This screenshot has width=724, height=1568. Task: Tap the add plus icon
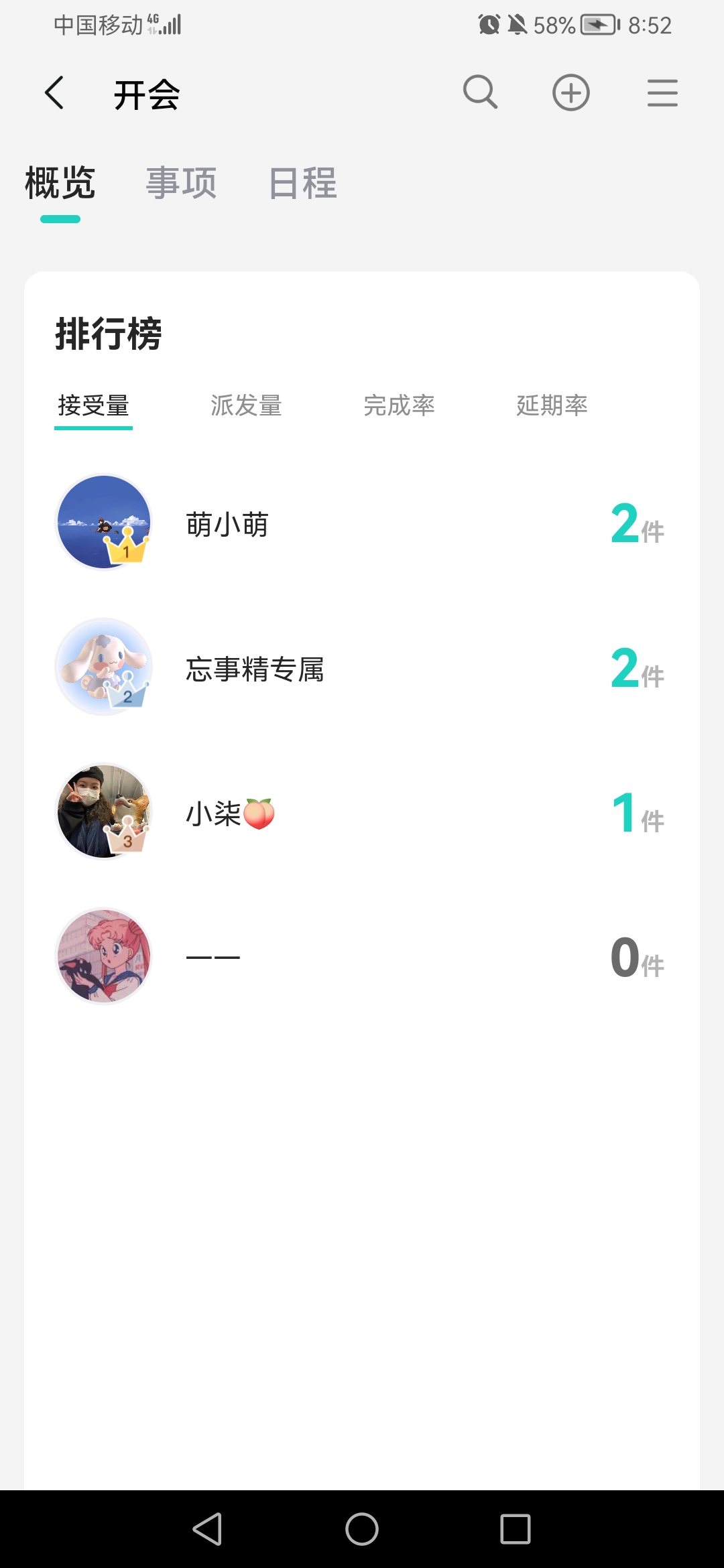tap(570, 92)
